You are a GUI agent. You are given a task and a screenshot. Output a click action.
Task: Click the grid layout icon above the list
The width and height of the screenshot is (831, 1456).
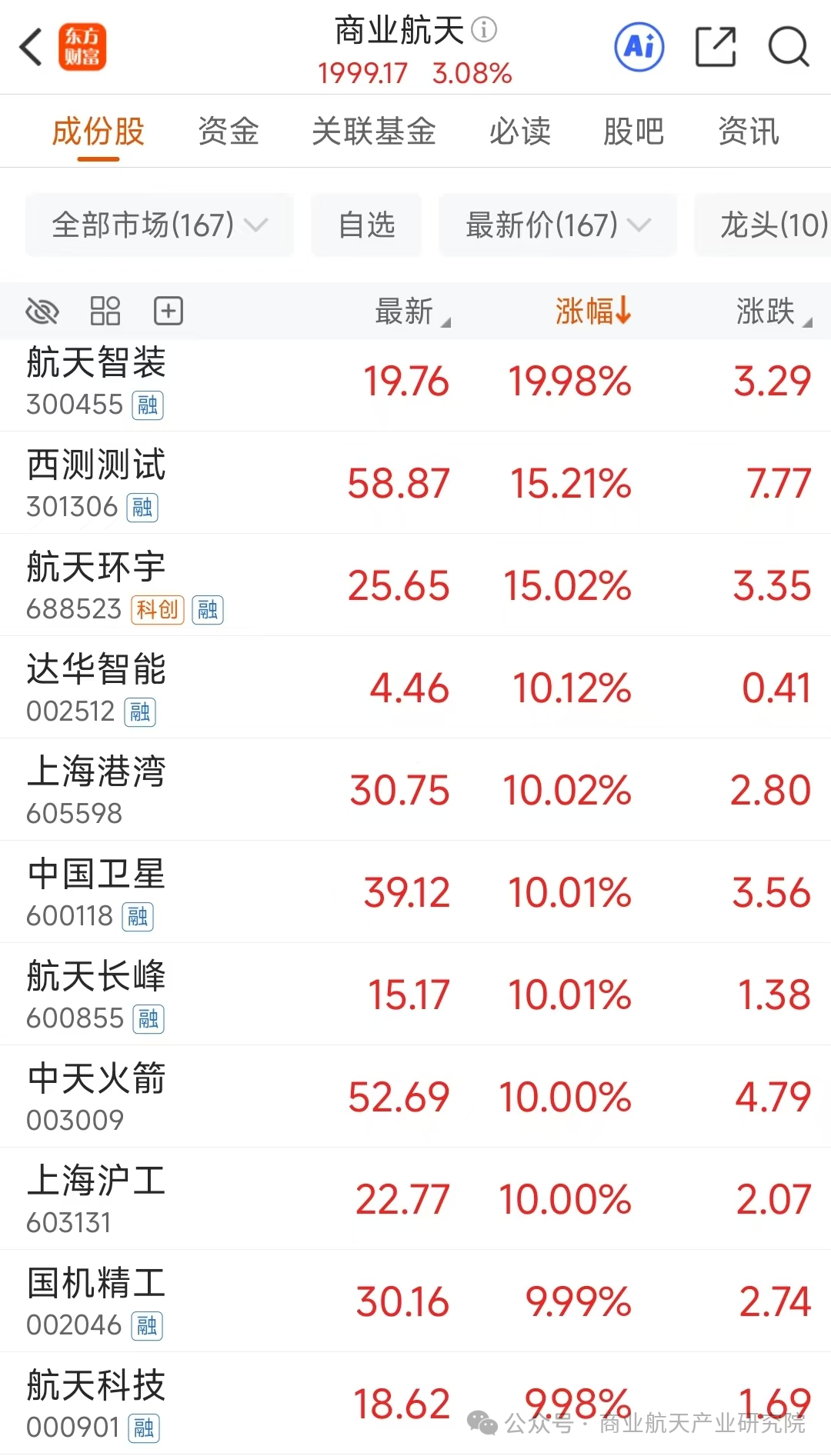(105, 311)
